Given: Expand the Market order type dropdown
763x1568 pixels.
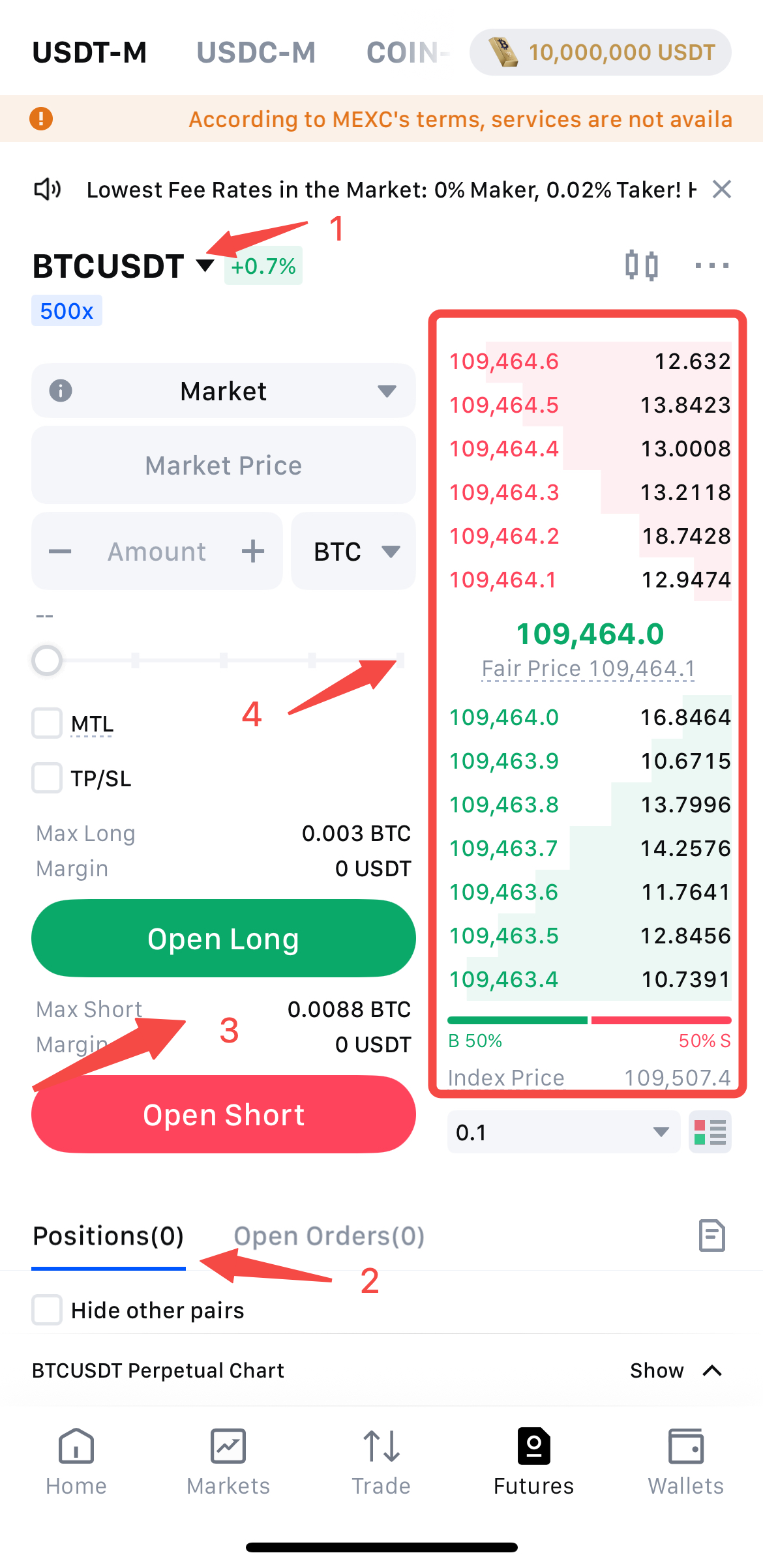Looking at the screenshot, I should pyautogui.click(x=224, y=391).
